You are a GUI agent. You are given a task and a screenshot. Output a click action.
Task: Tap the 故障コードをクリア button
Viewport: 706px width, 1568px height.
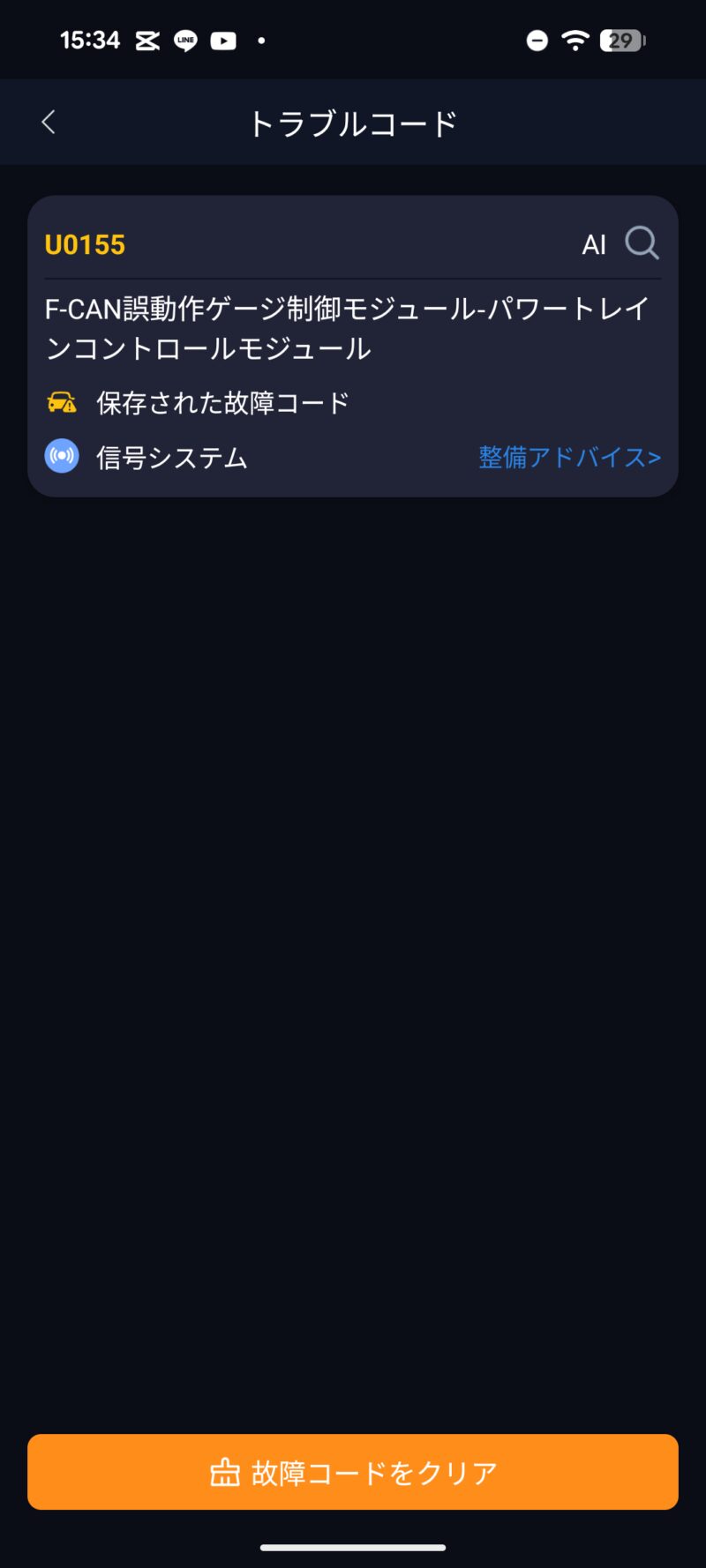tap(353, 1472)
